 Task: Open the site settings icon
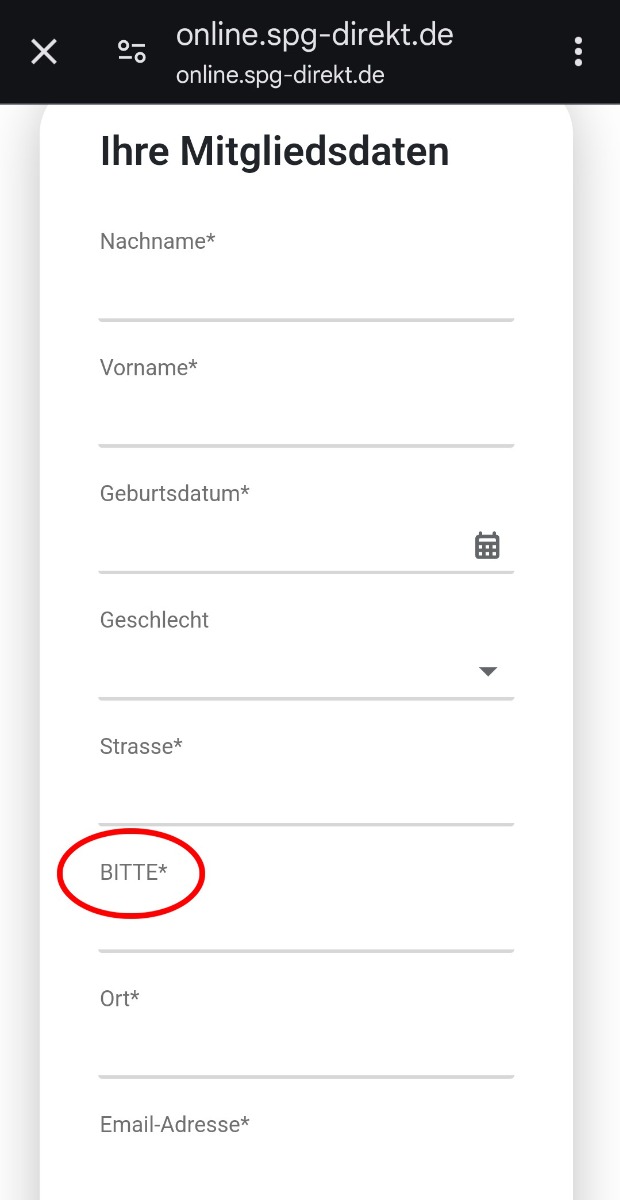[132, 52]
